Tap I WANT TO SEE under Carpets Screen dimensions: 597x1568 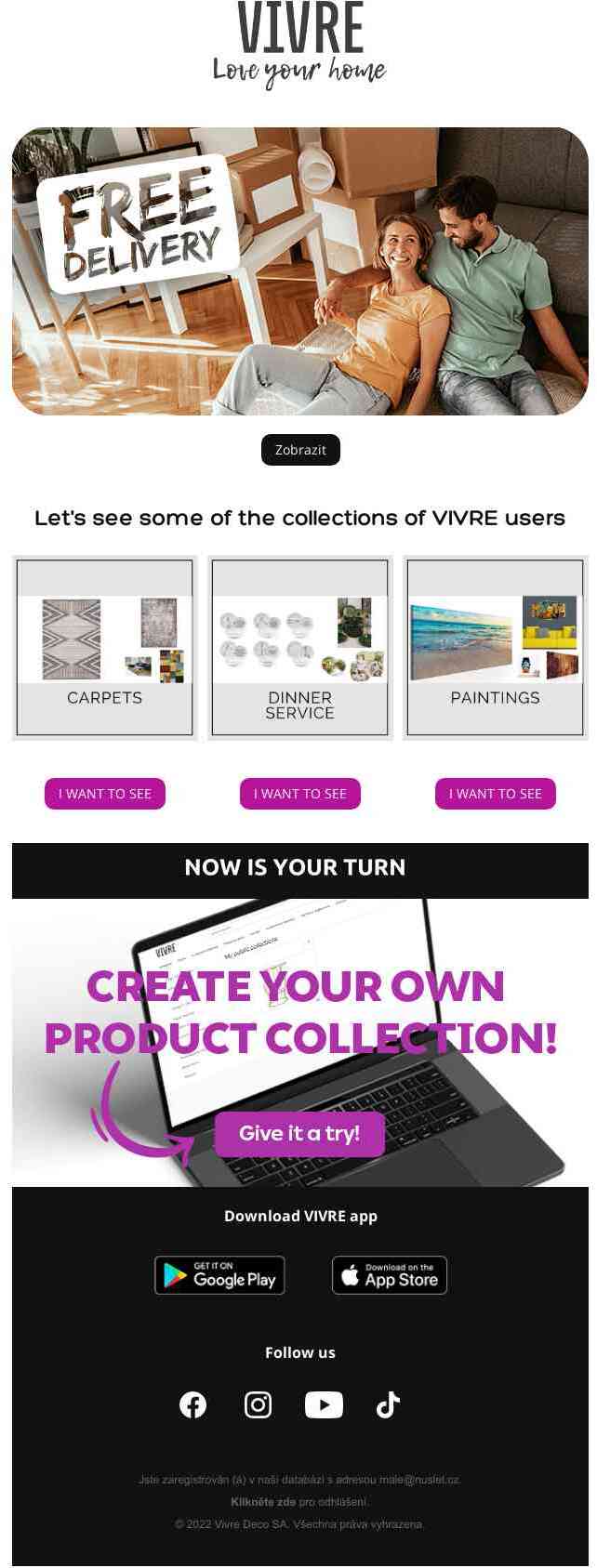pyautogui.click(x=105, y=794)
